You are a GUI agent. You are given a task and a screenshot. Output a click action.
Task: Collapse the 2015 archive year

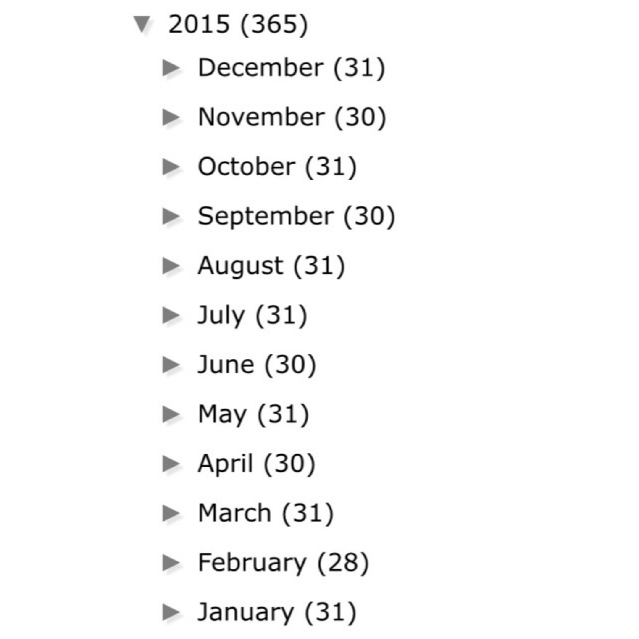[143, 23]
